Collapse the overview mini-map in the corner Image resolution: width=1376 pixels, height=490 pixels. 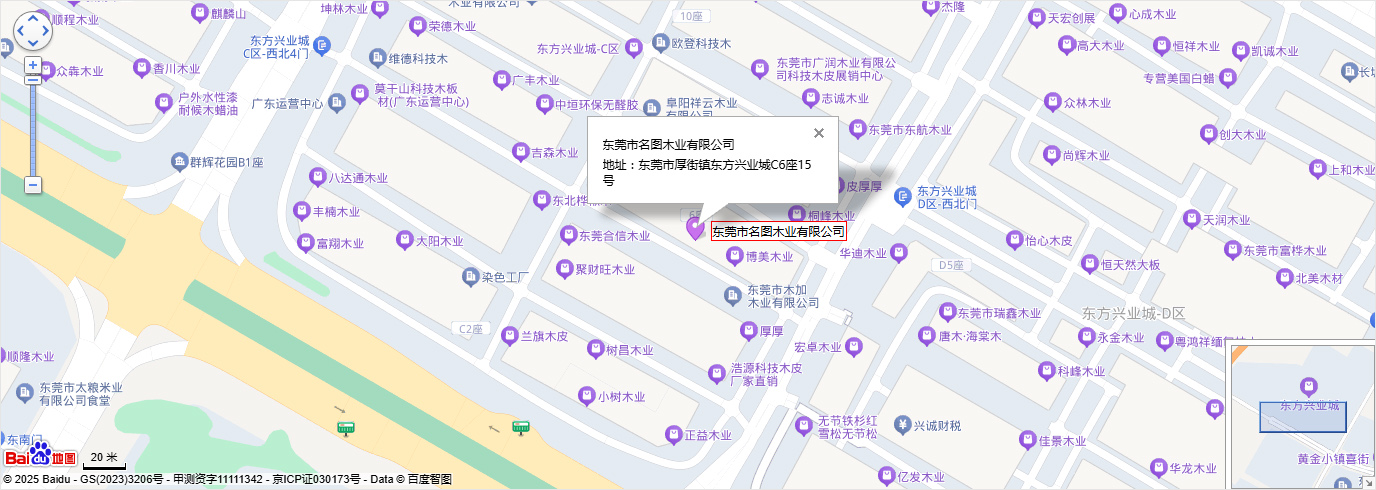click(x=1238, y=353)
